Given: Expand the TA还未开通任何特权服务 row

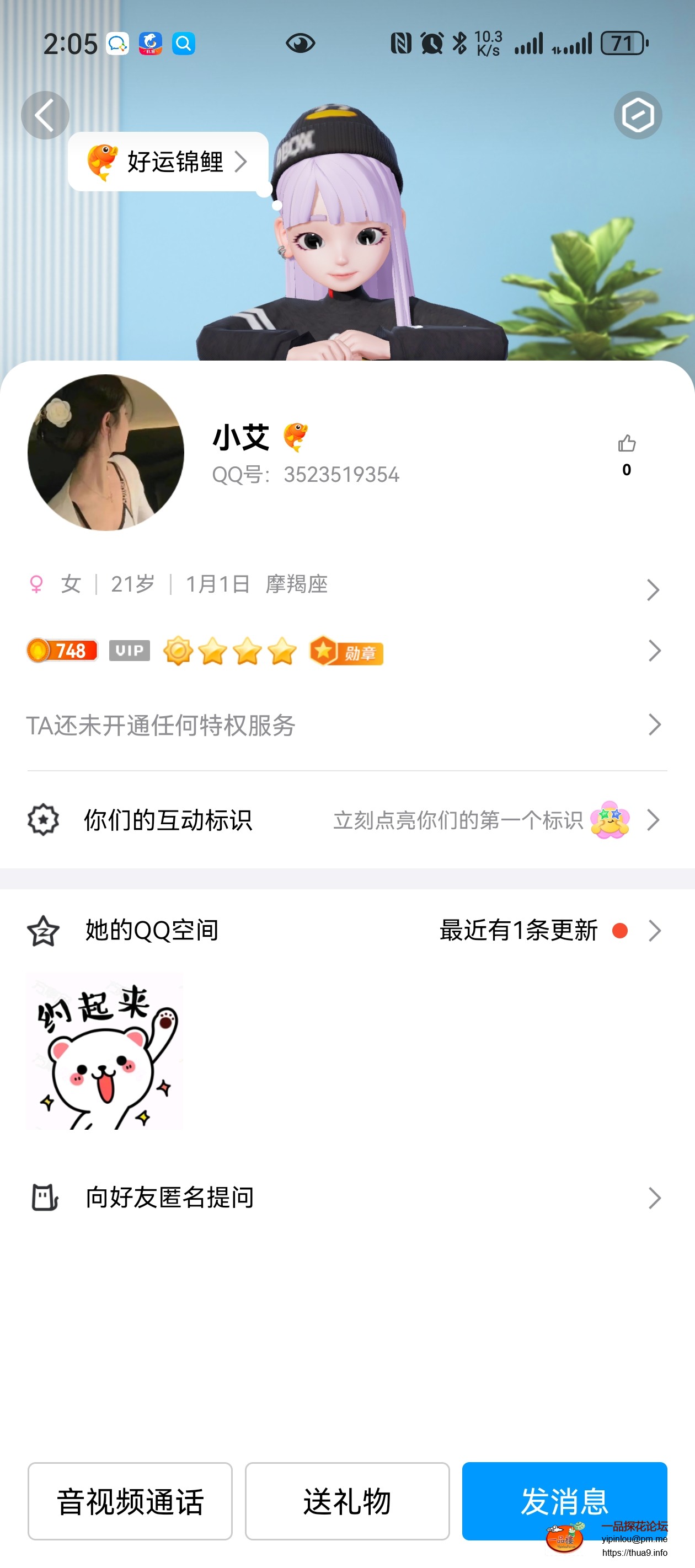Looking at the screenshot, I should point(654,724).
